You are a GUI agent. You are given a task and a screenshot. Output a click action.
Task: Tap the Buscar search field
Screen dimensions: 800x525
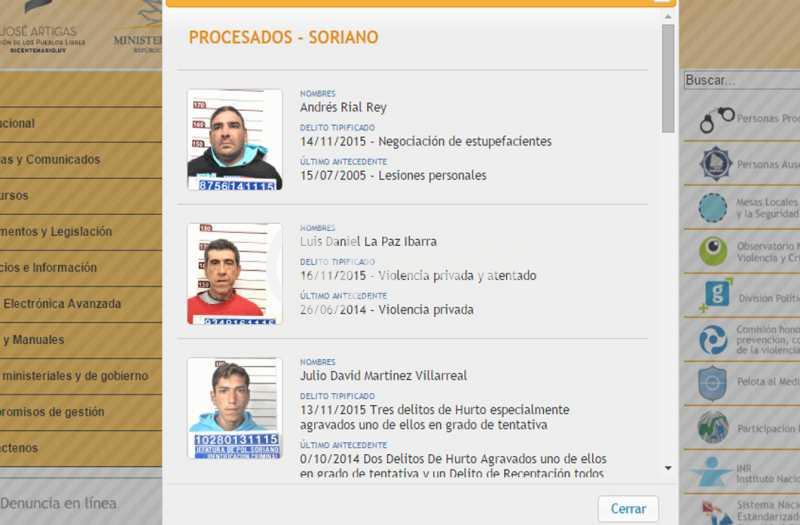point(740,80)
